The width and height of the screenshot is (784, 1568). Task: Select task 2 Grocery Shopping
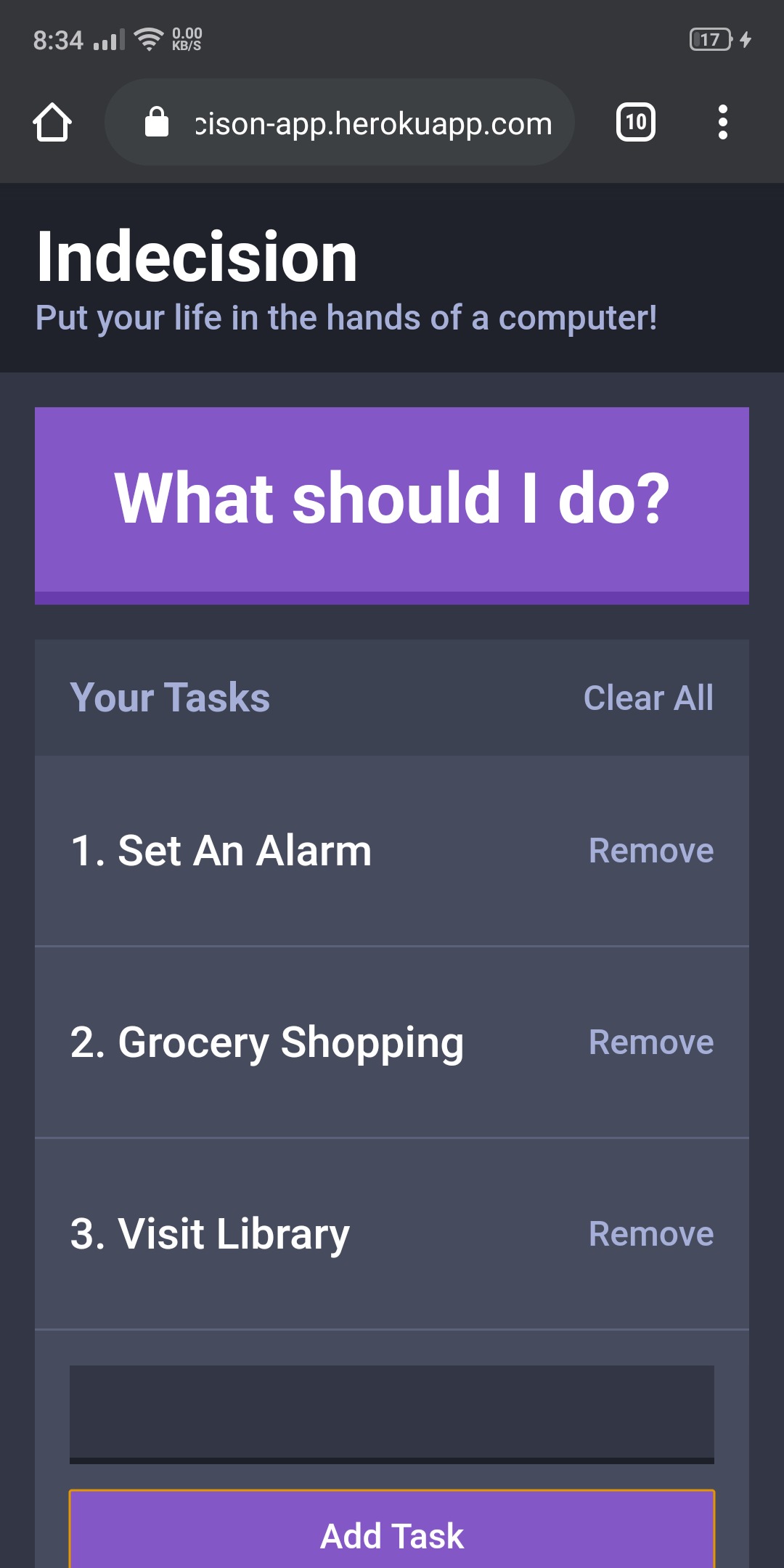[266, 1042]
